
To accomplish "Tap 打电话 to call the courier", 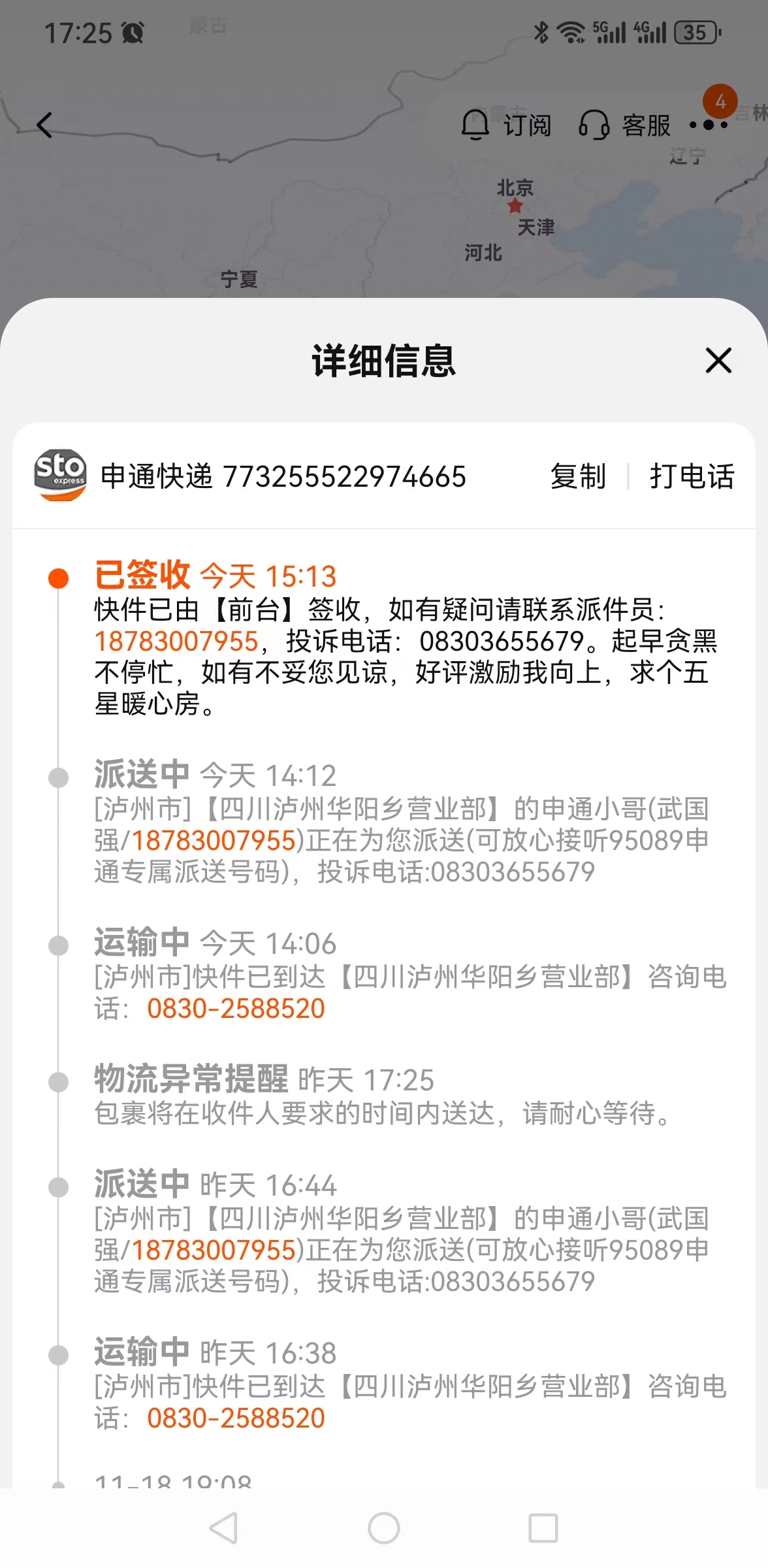I will tap(692, 476).
